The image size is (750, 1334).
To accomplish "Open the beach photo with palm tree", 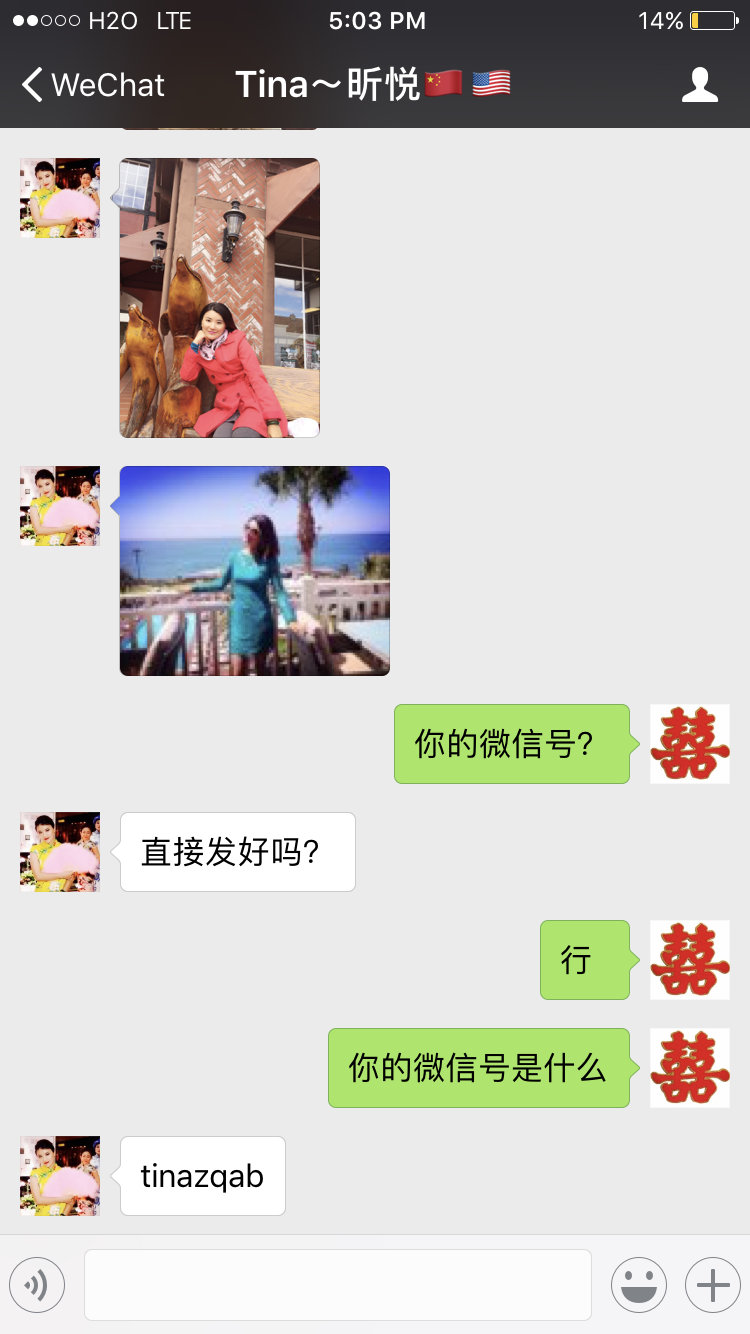I will 254,570.
